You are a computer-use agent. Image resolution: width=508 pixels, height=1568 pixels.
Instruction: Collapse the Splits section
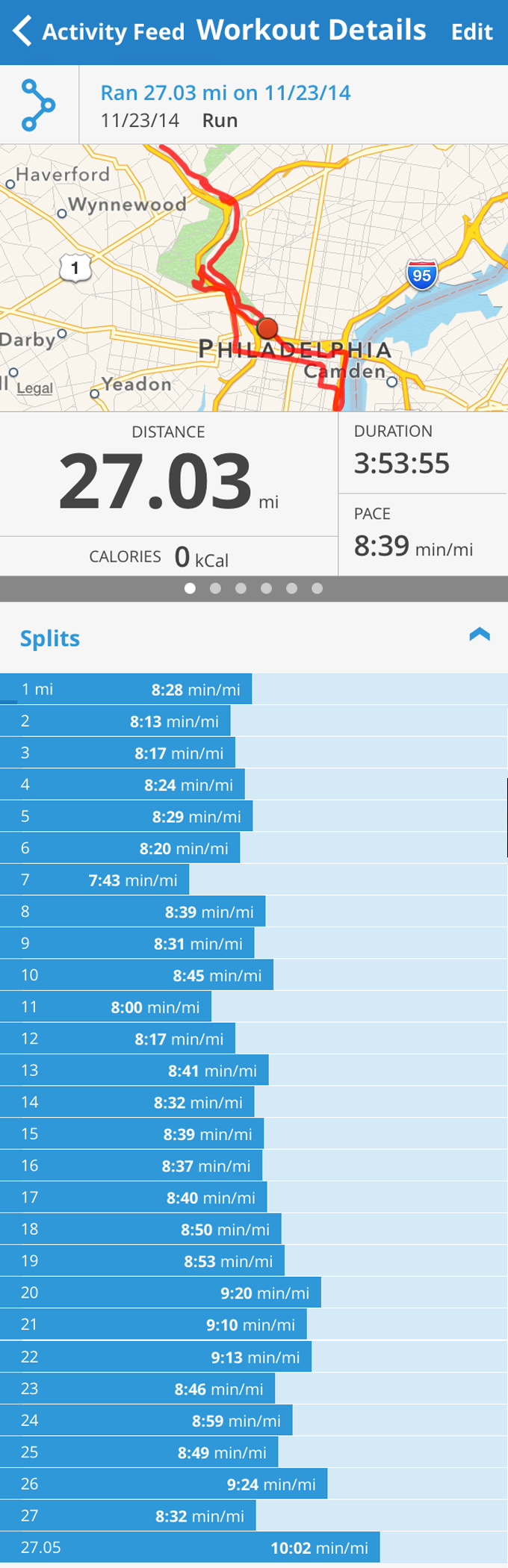point(479,635)
